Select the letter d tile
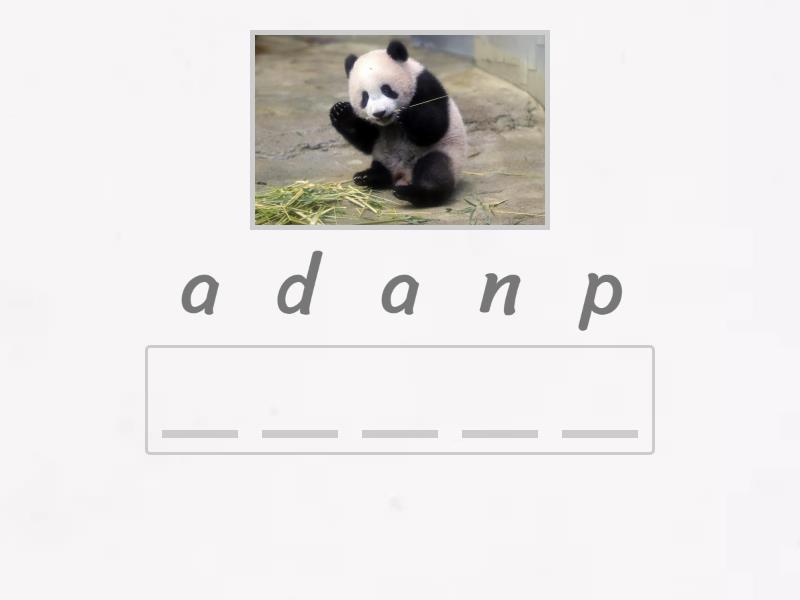This screenshot has width=800, height=600. (299, 286)
